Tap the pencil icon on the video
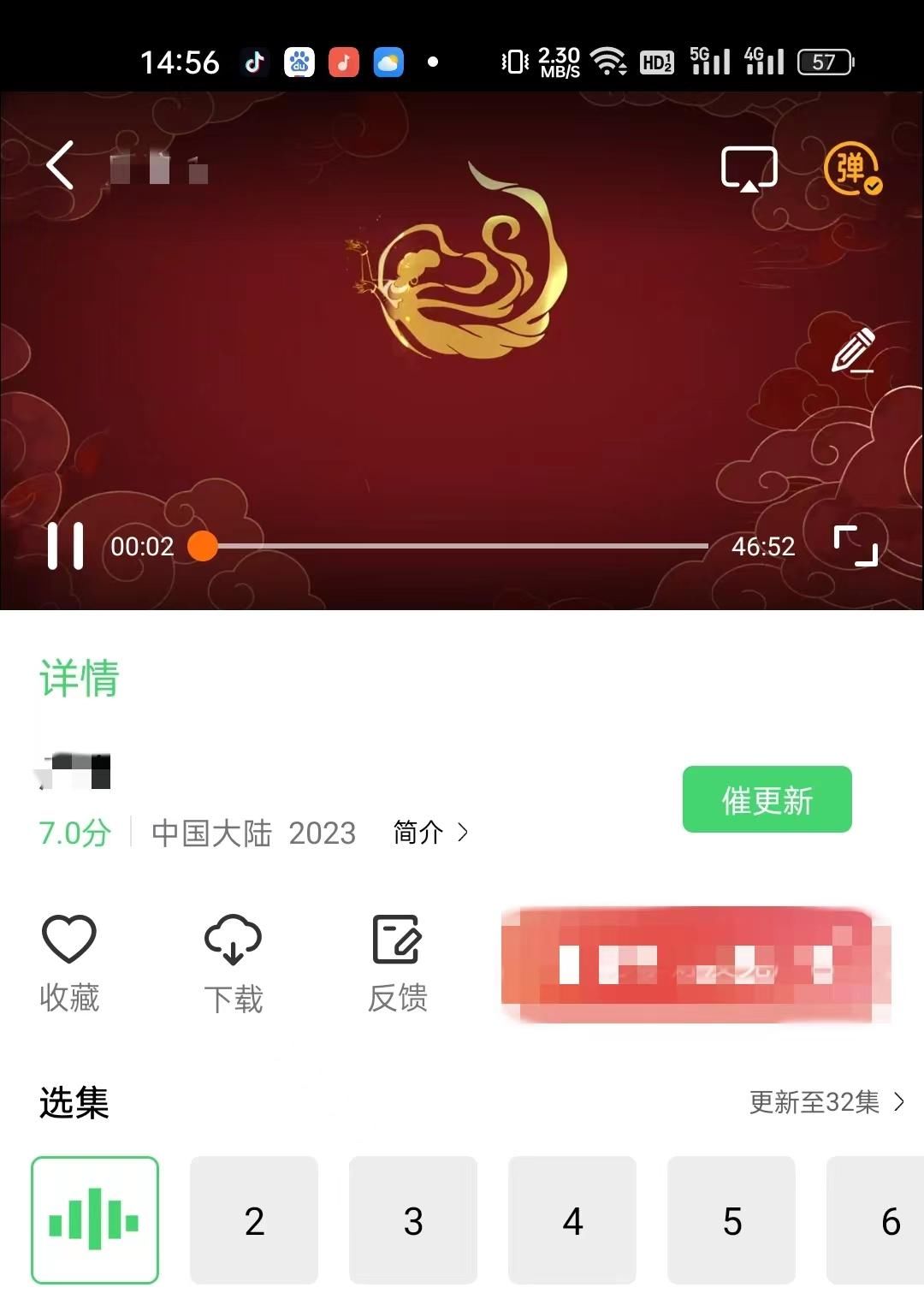This screenshot has width=924, height=1305. coord(853,350)
